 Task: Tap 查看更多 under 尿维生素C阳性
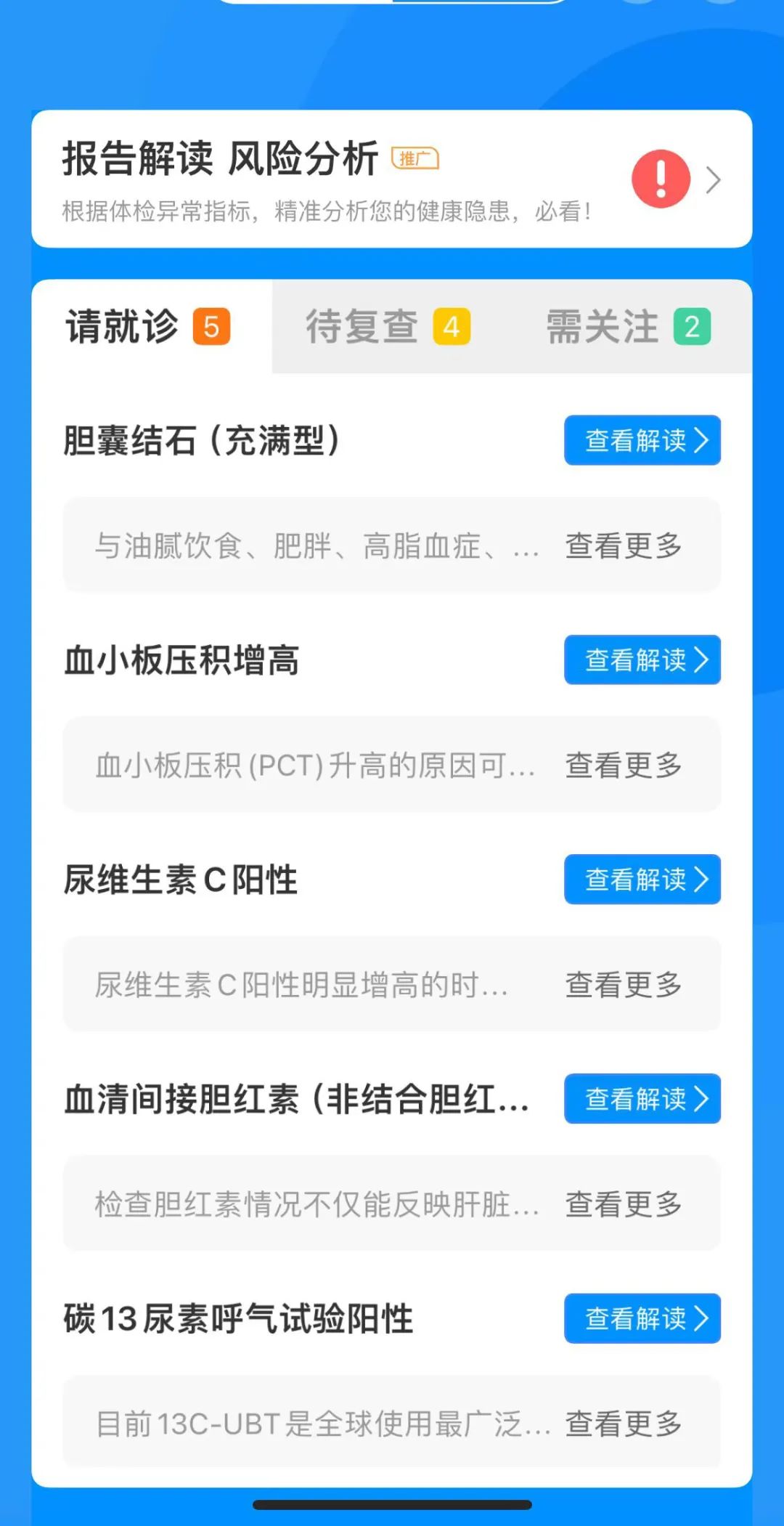click(x=624, y=986)
